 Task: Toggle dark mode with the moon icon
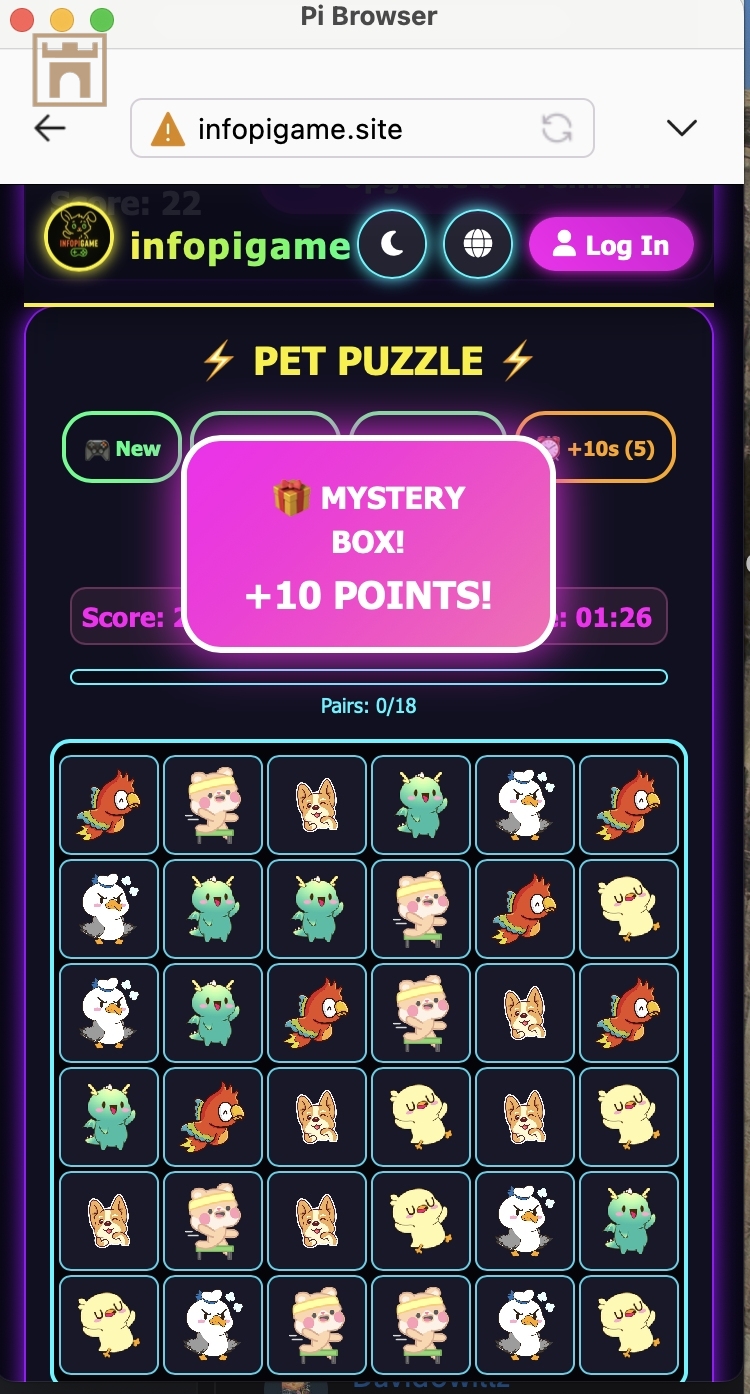[392, 245]
